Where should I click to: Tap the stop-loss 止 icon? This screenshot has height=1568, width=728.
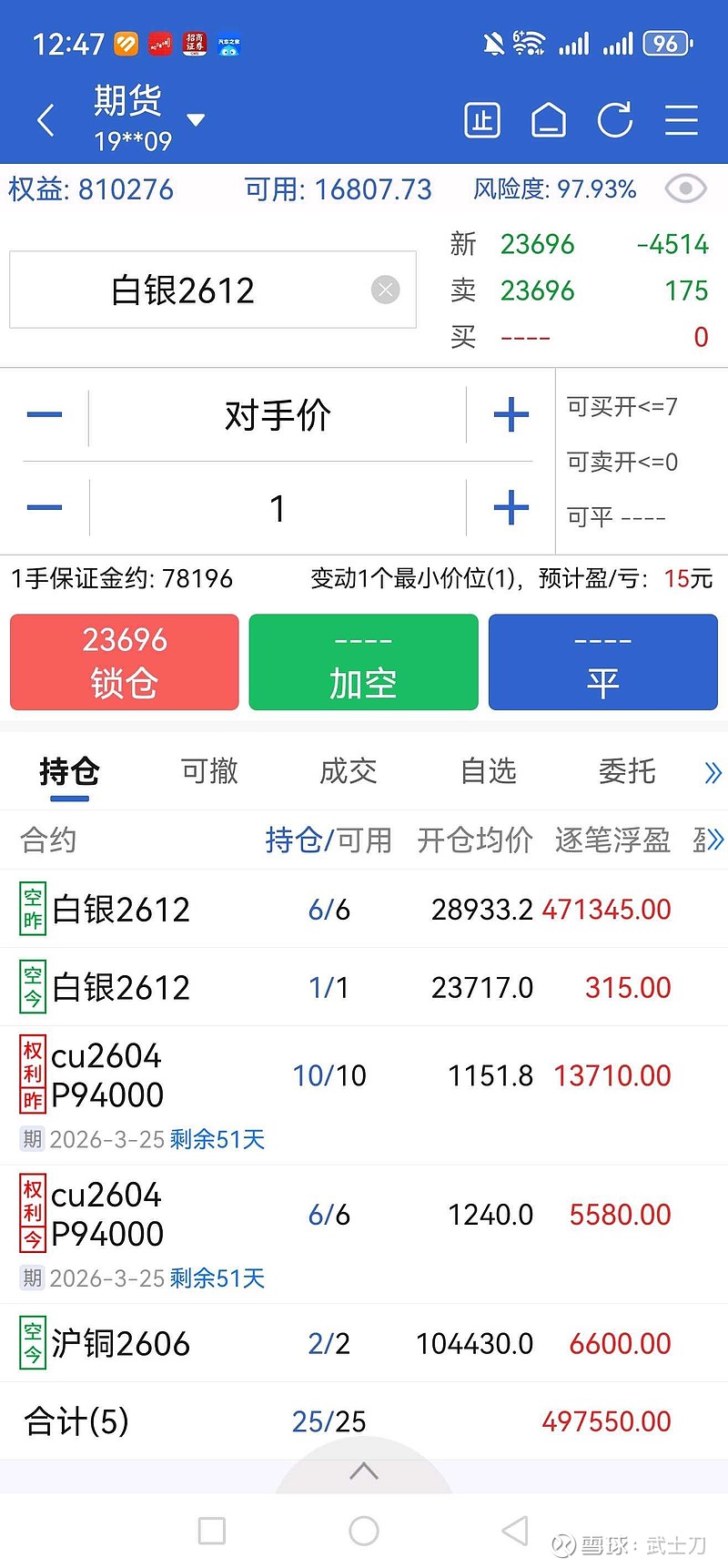[x=482, y=120]
